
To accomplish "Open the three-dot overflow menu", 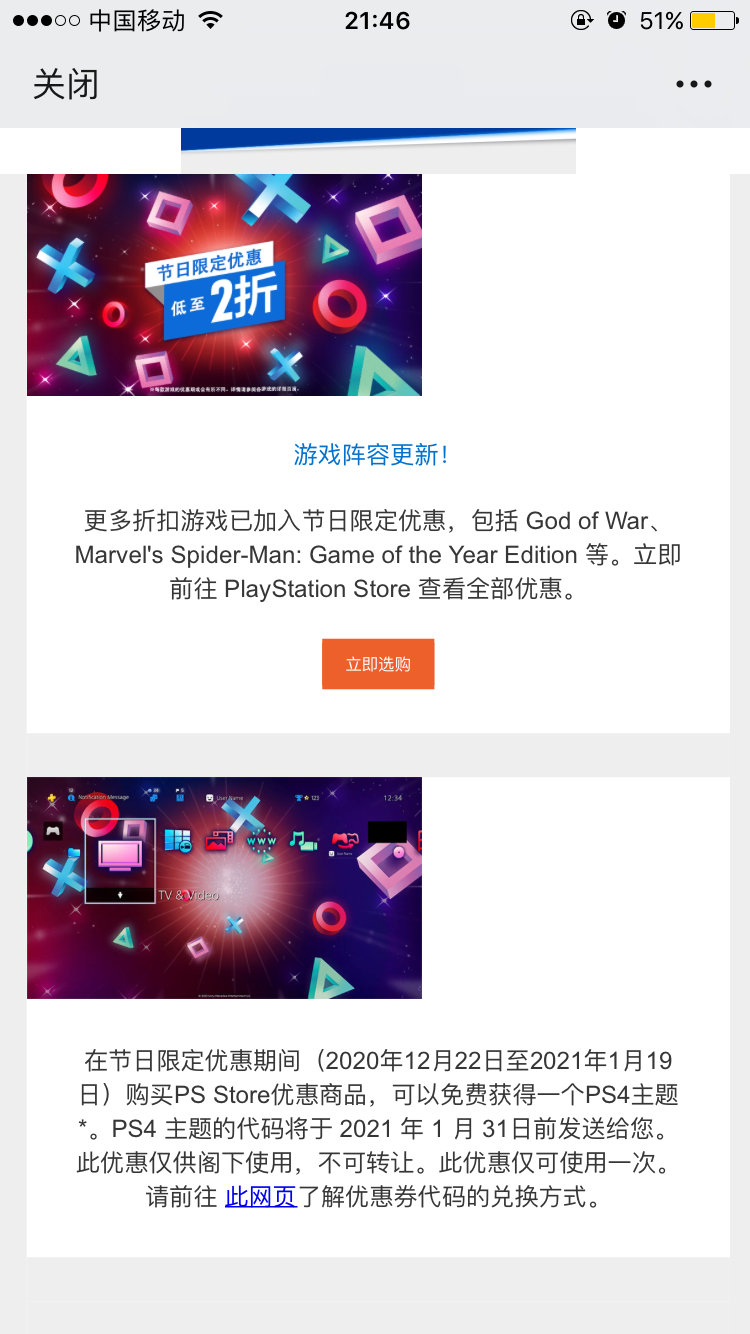I will (x=693, y=85).
